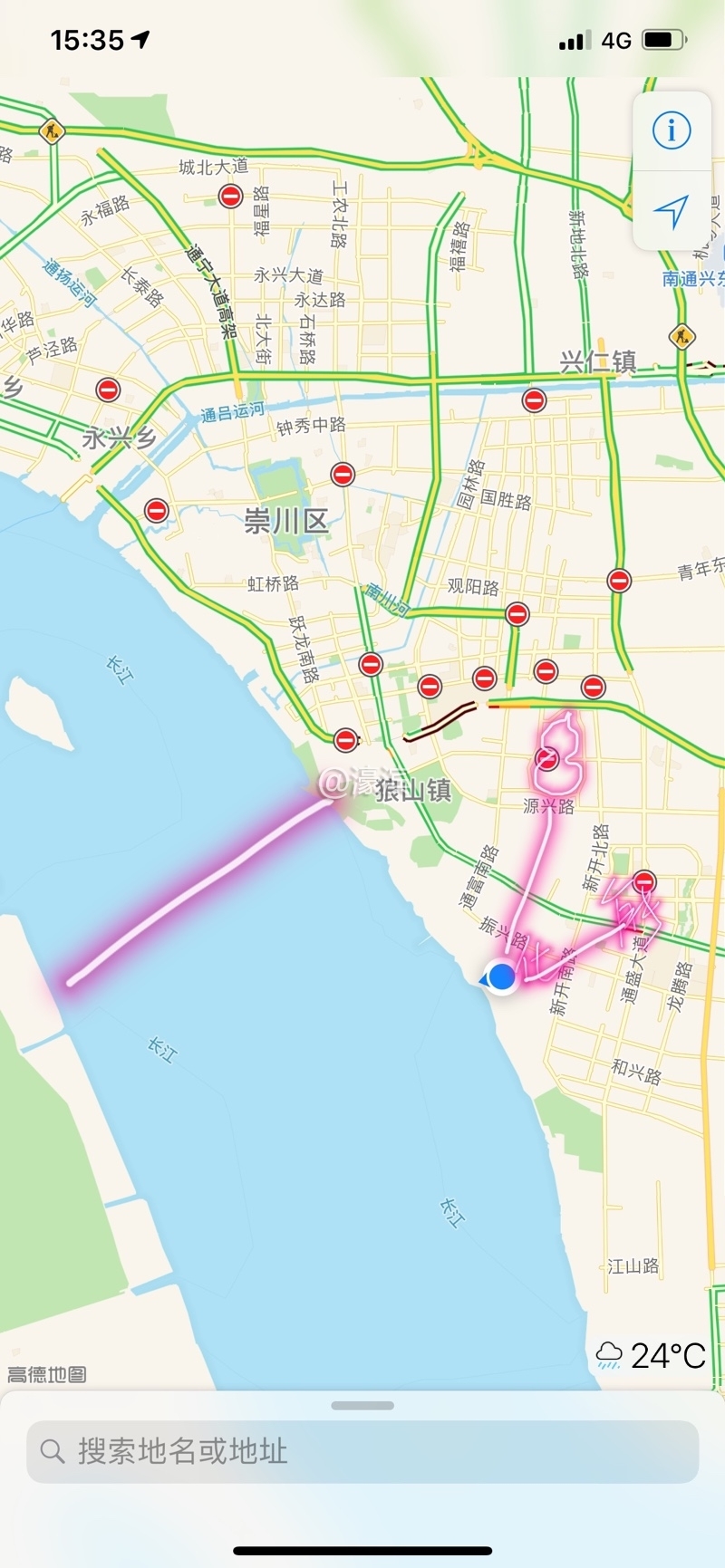Select the road closure icon near 城北大道

pyautogui.click(x=229, y=195)
